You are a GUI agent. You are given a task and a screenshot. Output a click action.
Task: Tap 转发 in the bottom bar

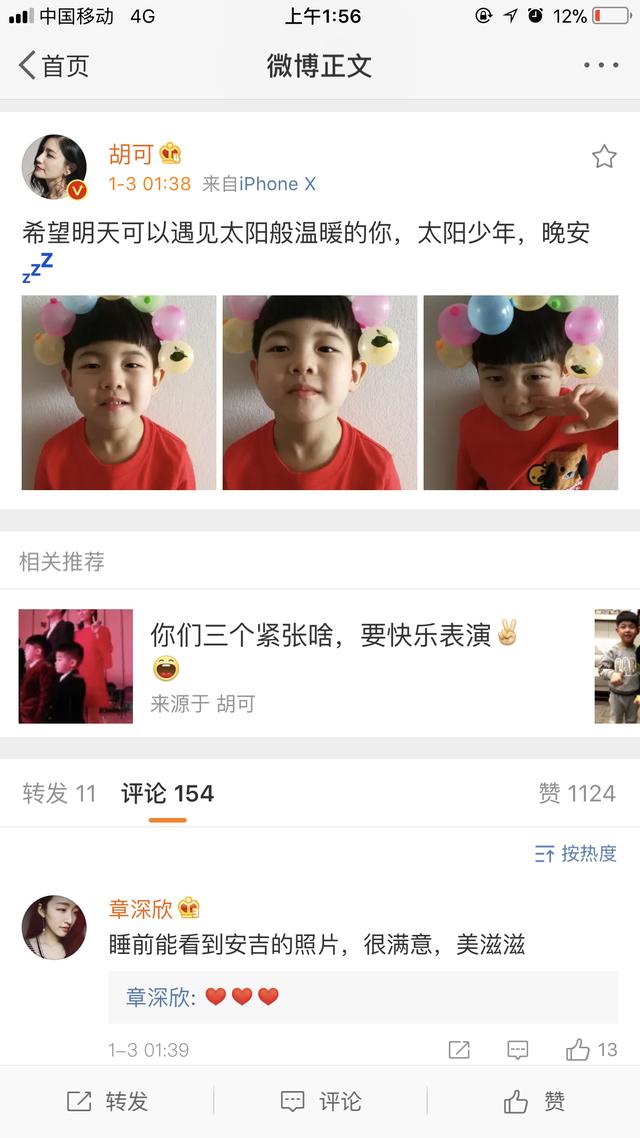tap(107, 1101)
